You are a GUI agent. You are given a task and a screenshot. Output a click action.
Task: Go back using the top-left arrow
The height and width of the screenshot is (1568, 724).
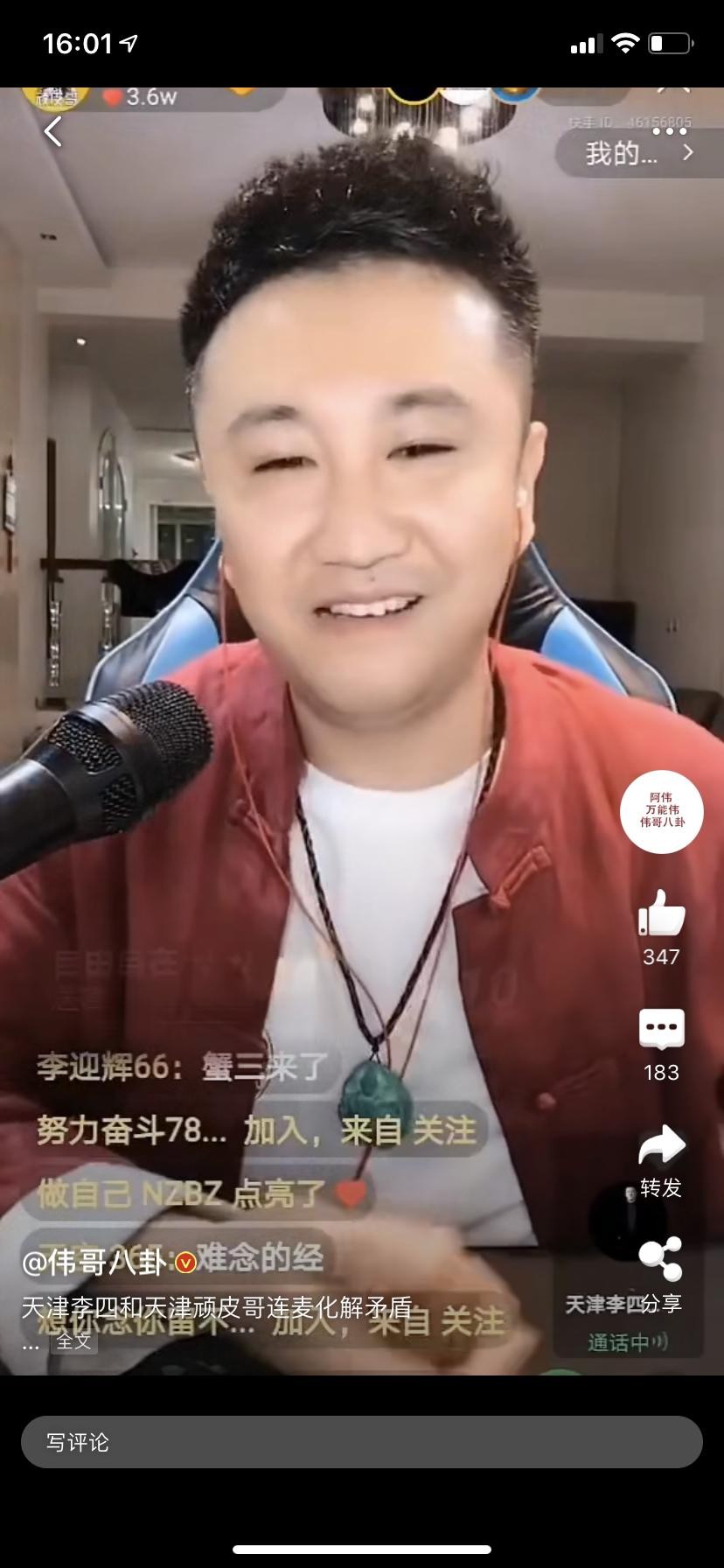[x=53, y=132]
